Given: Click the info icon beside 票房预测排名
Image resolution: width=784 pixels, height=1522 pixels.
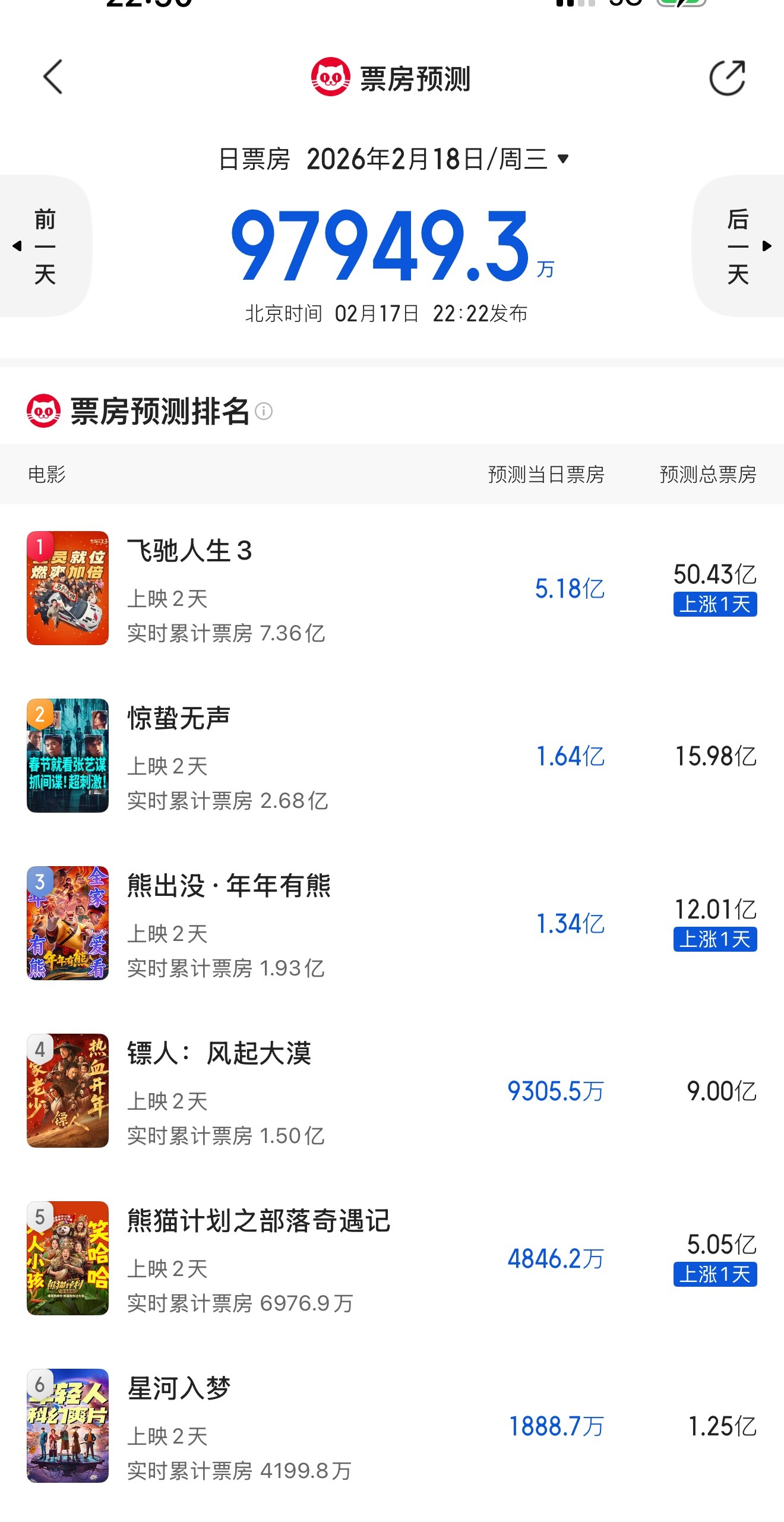Looking at the screenshot, I should pos(264,411).
